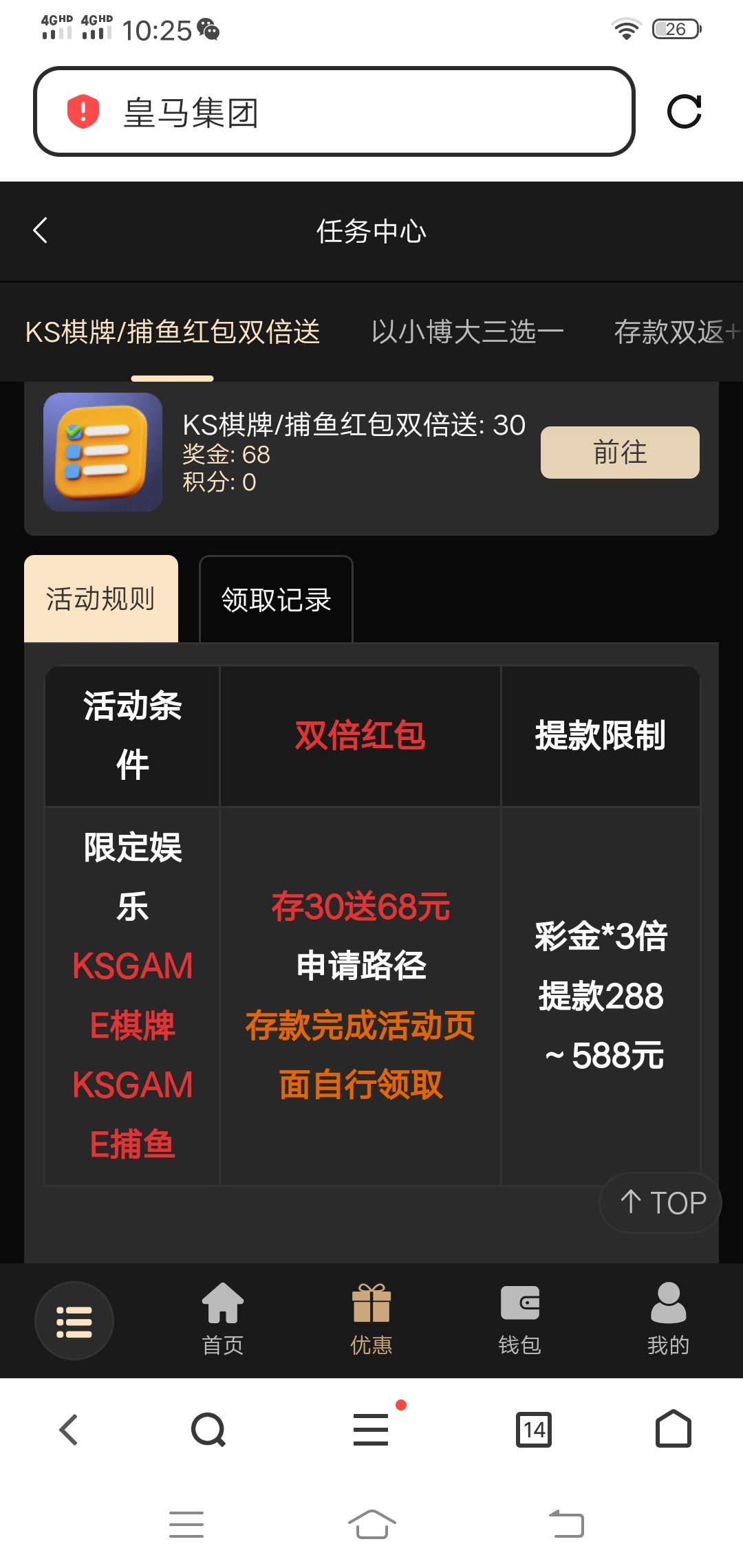Tap the 前往 button
Image resolution: width=743 pixels, height=1568 pixels.
(619, 453)
